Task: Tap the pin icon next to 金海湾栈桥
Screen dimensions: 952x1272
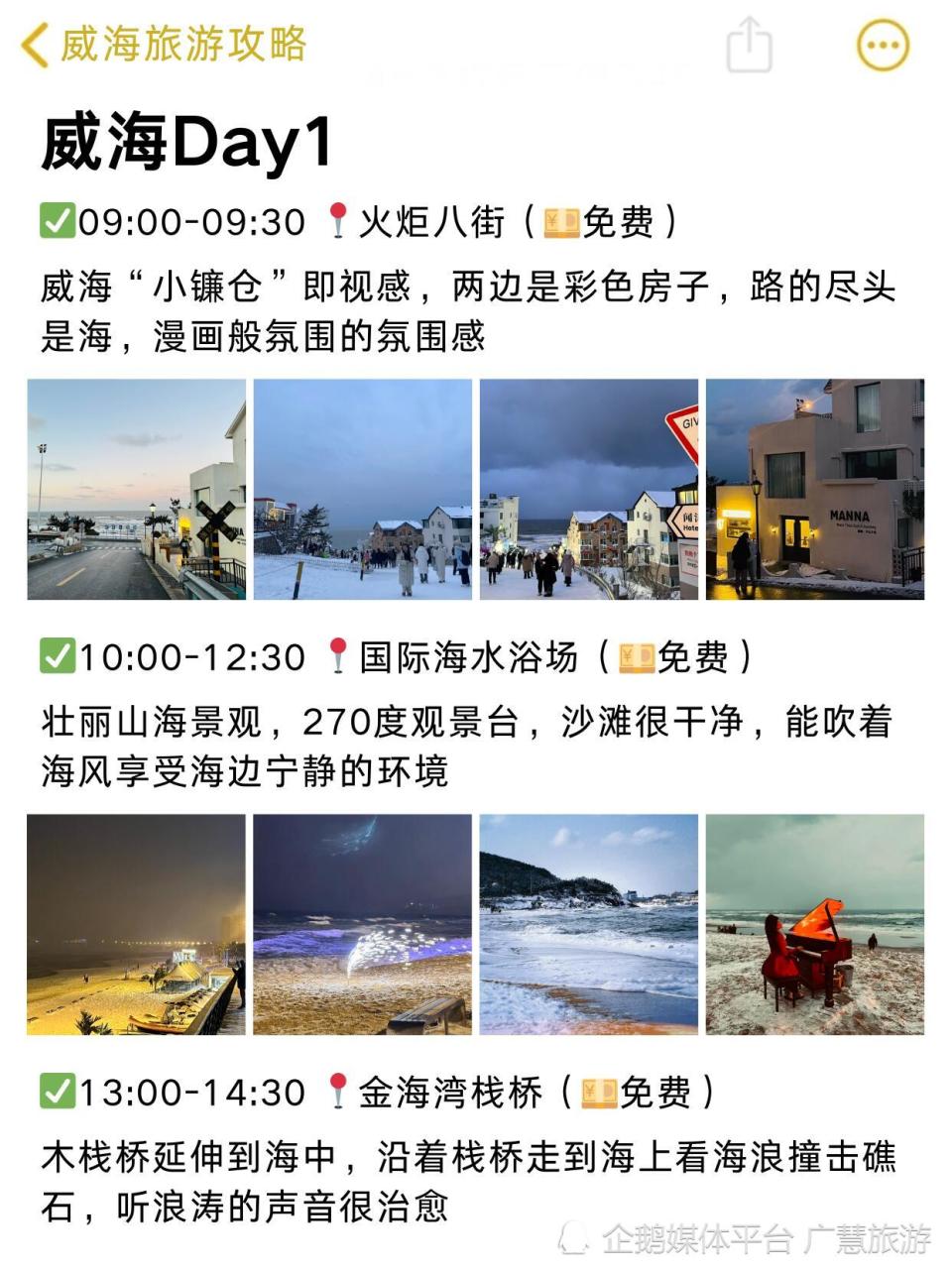Action: coord(338,1091)
